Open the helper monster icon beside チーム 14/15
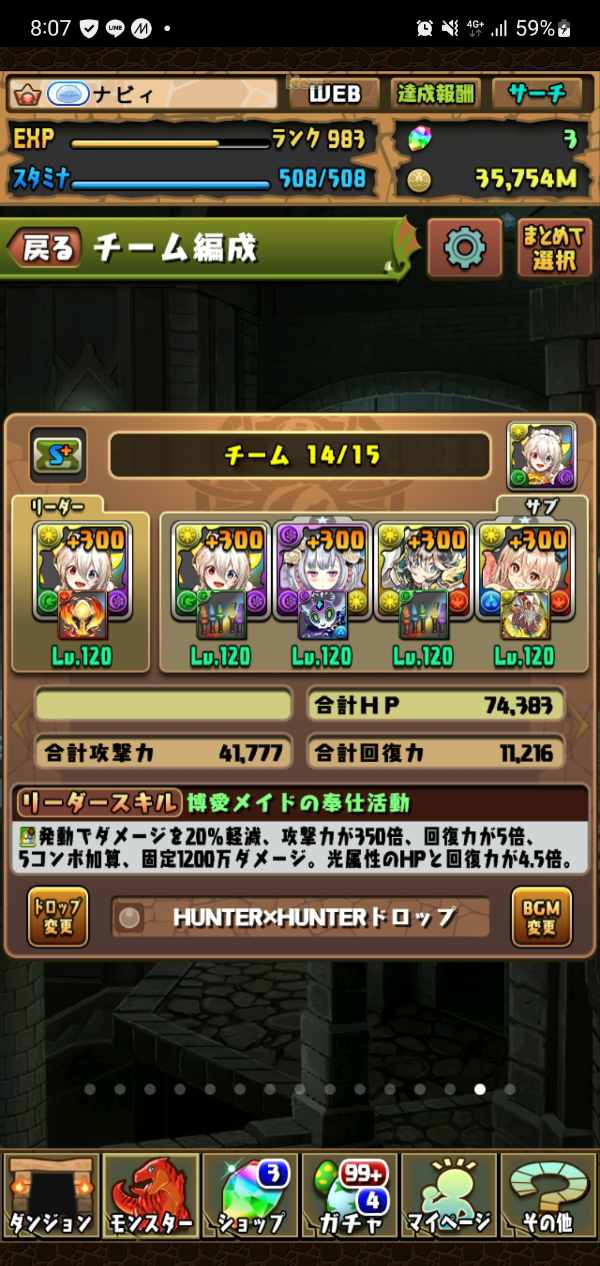This screenshot has height=1266, width=600. [541, 455]
